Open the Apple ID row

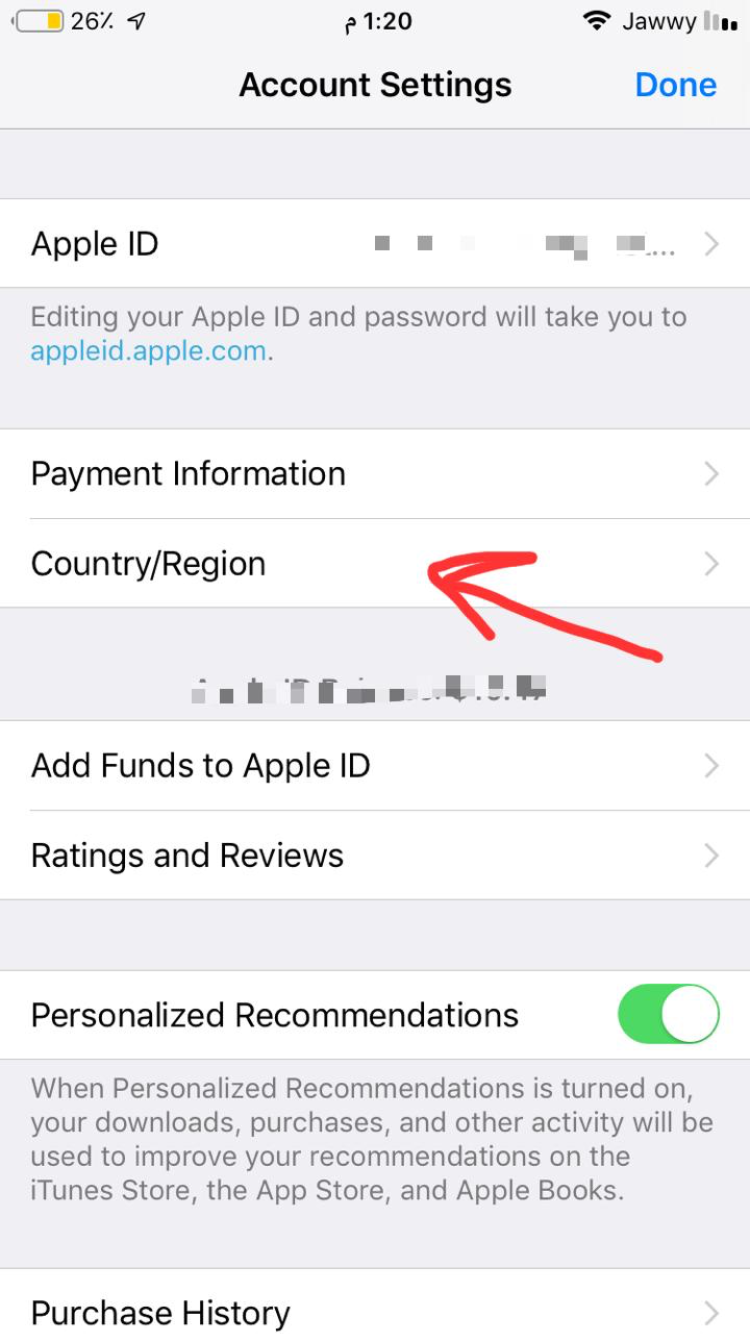(375, 244)
